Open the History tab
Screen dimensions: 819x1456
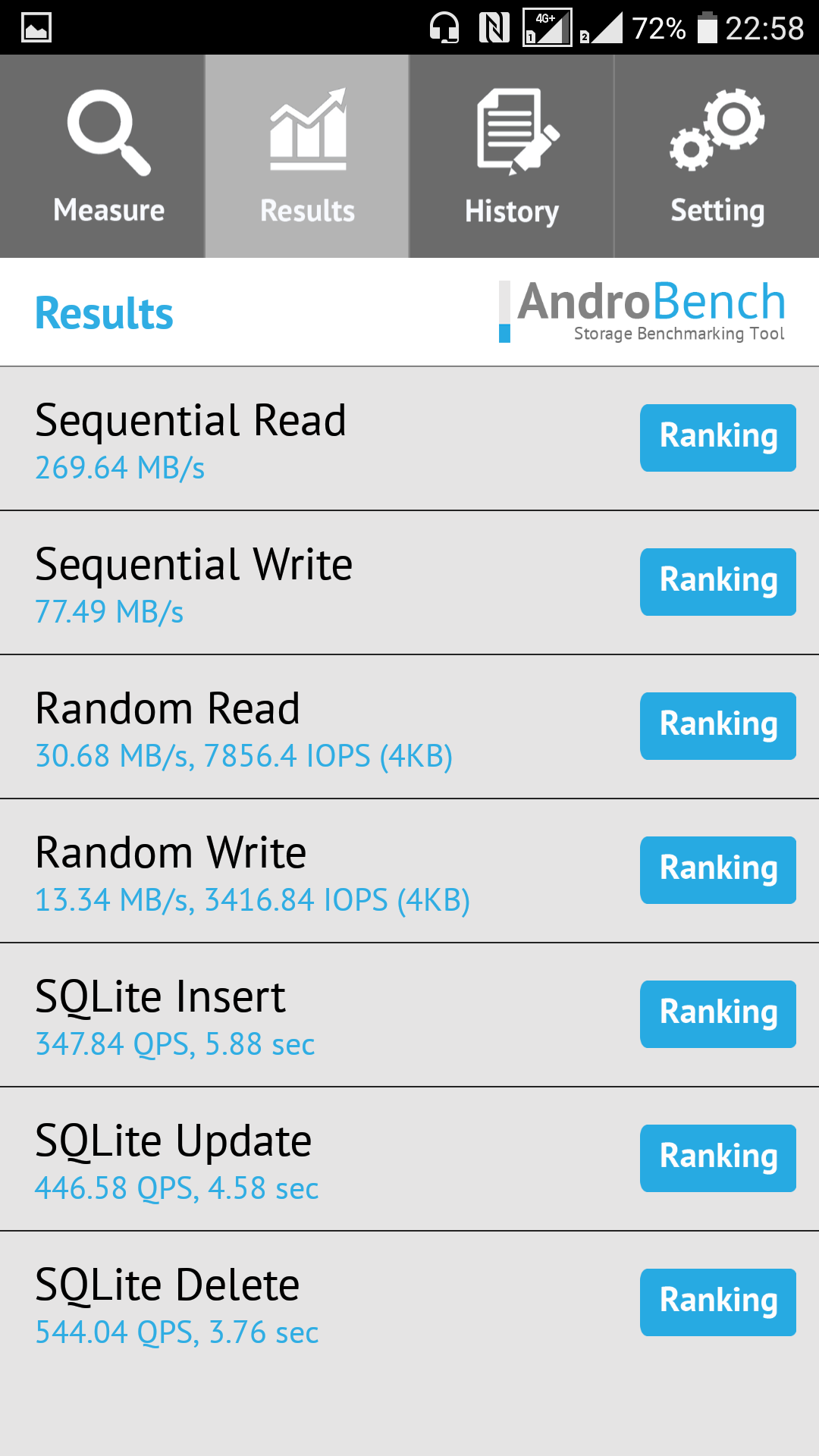coord(512,156)
